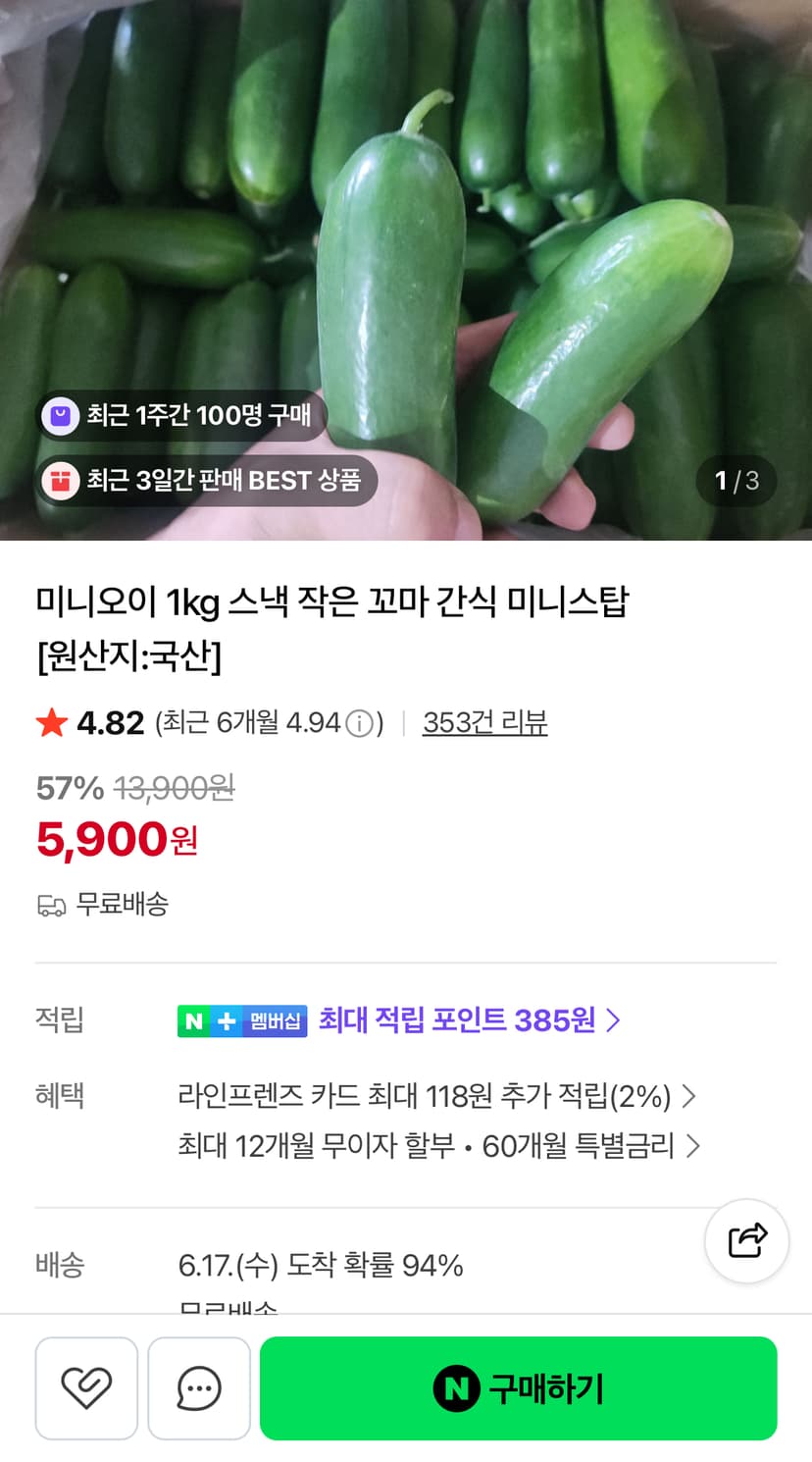812x1462 pixels.
Task: Add product to wishlist with heart icon
Action: point(86,1387)
